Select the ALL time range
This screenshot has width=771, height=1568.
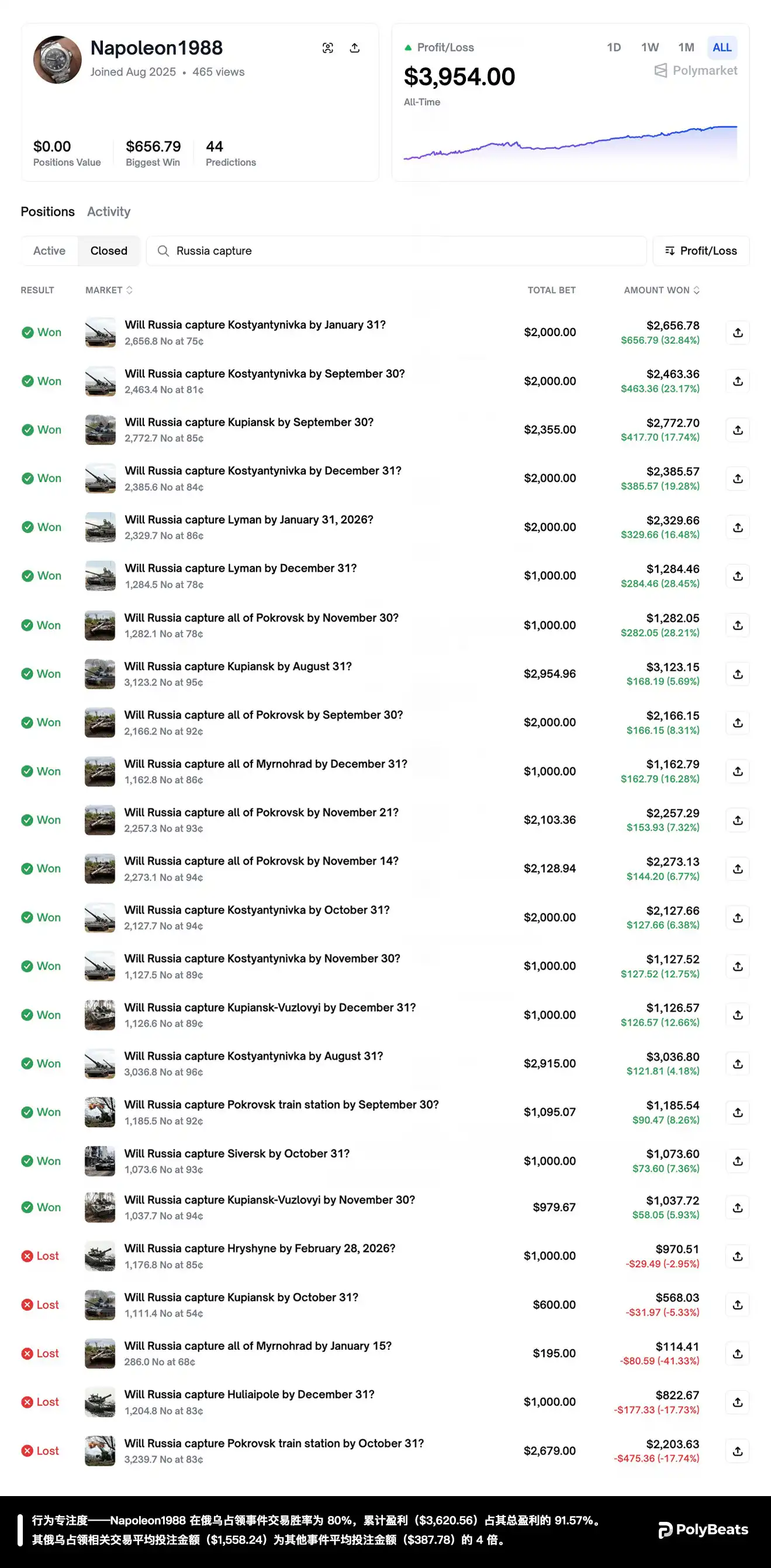coord(722,47)
